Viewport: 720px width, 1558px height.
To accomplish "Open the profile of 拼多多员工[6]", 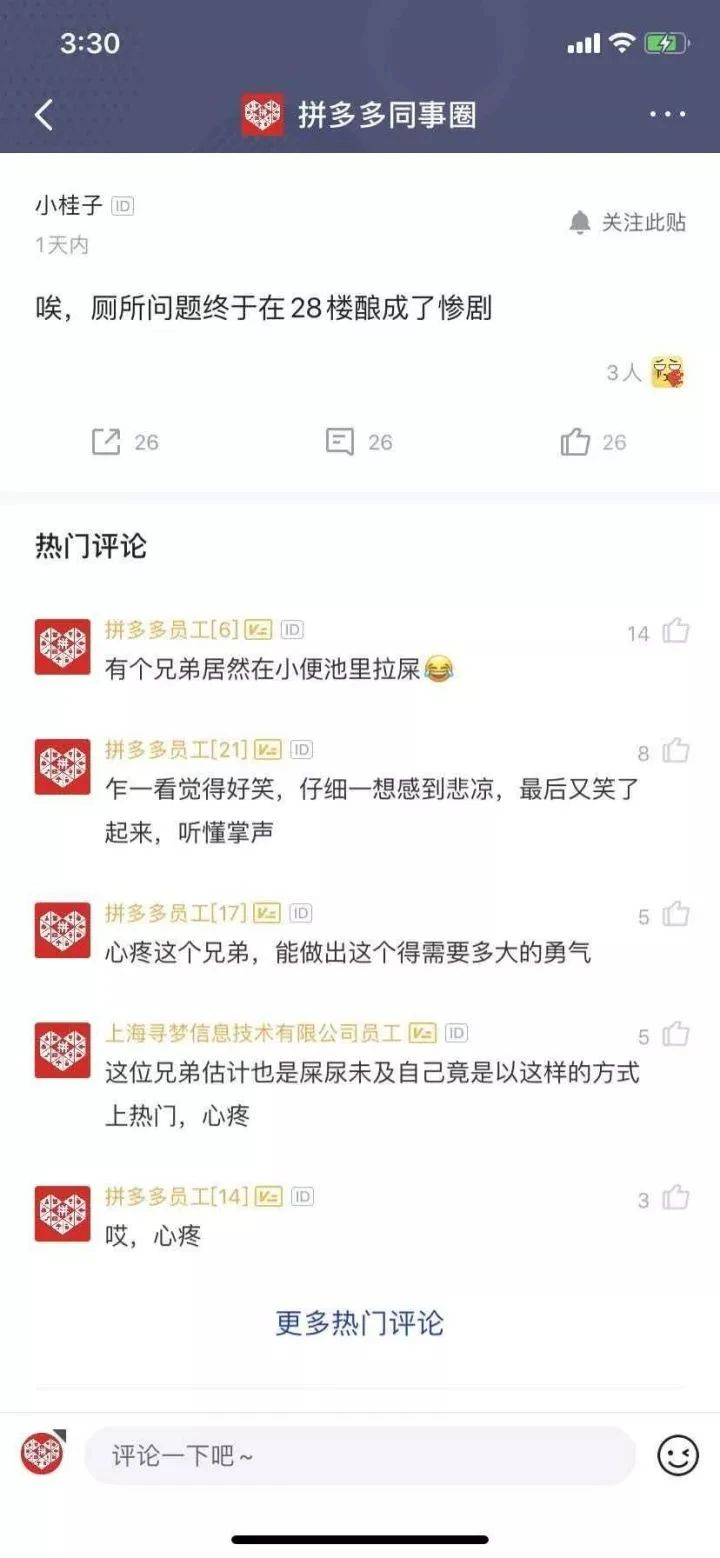I will 63,646.
